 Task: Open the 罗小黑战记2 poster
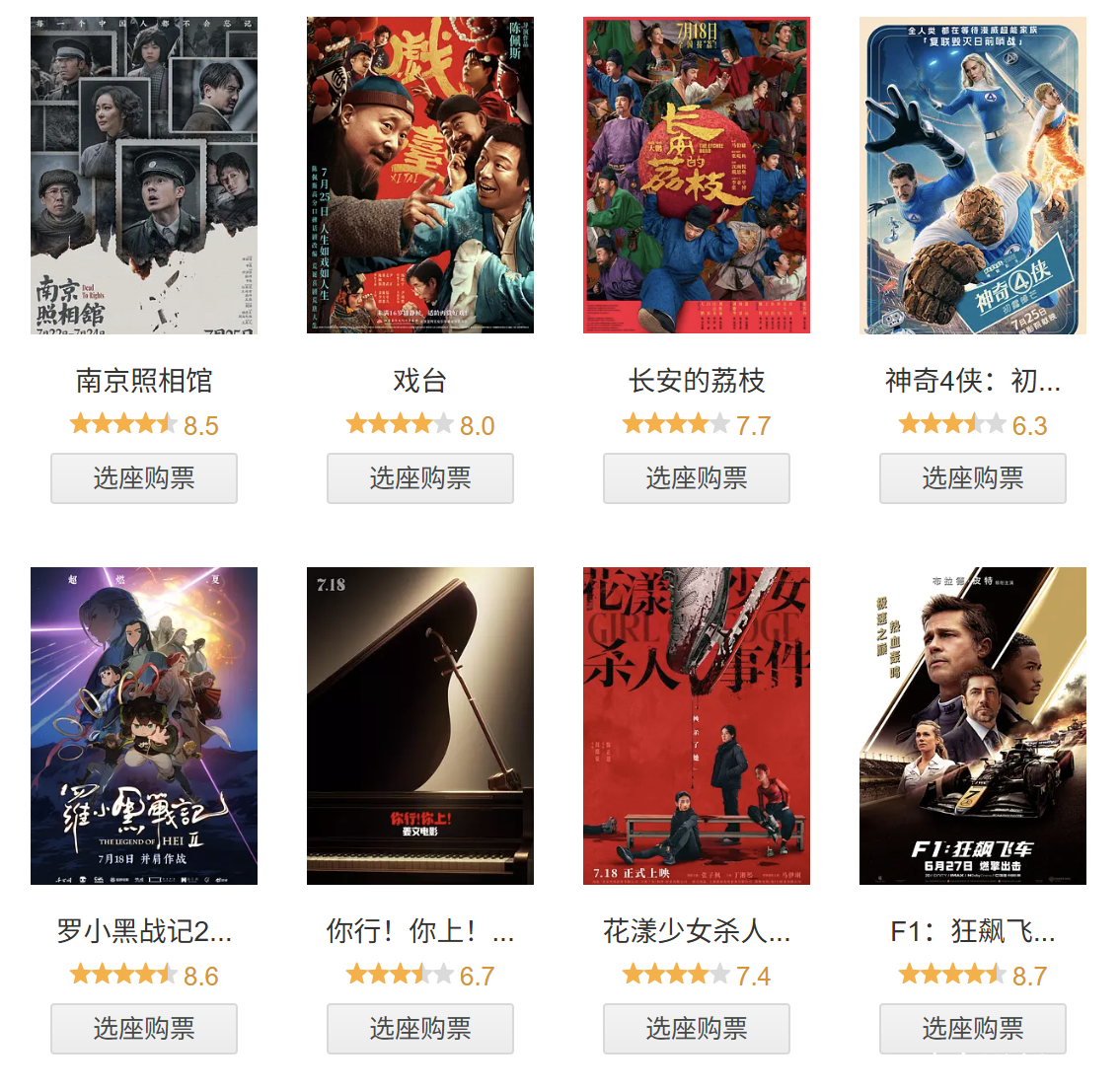(x=144, y=725)
